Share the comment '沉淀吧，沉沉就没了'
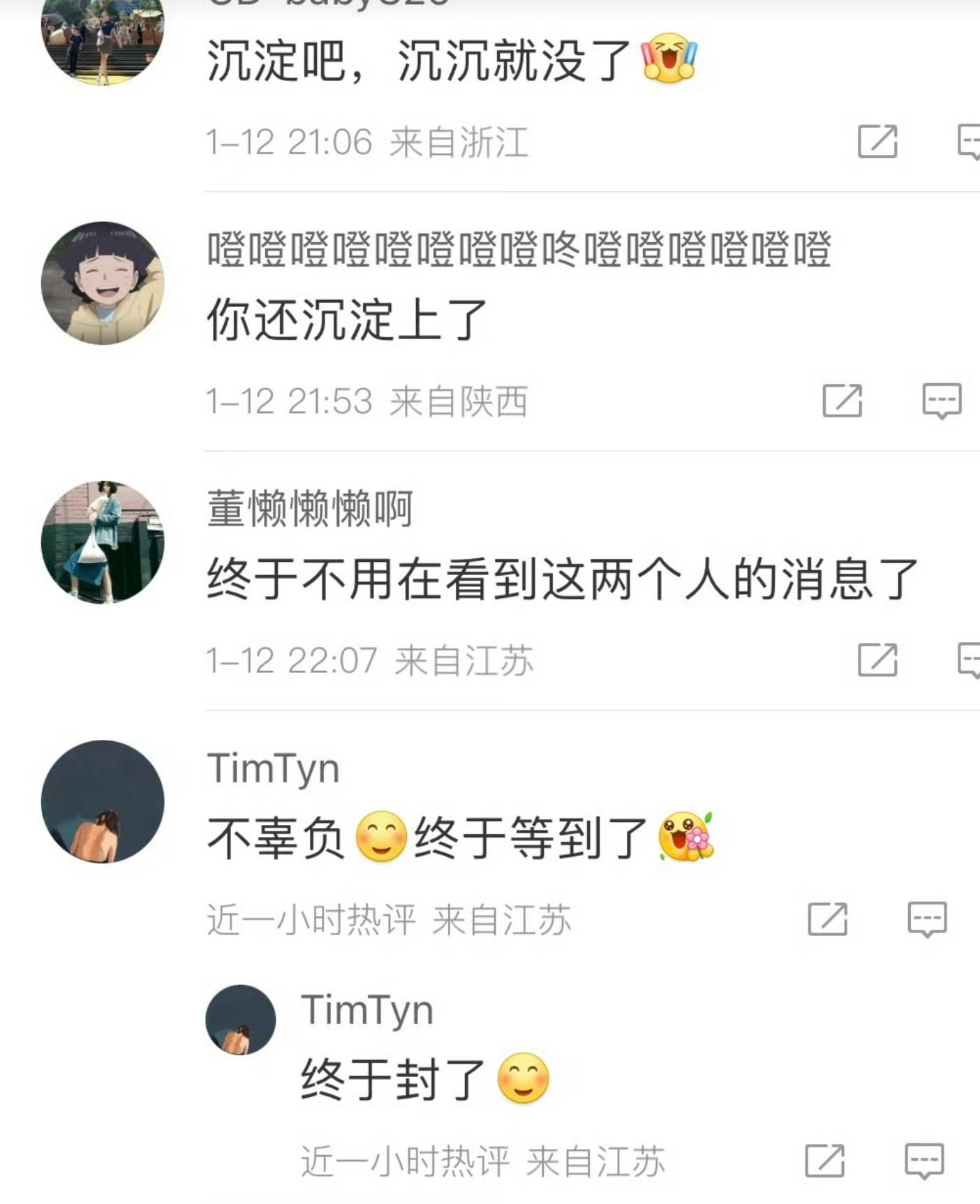Image resolution: width=980 pixels, height=1204 pixels. pyautogui.click(x=877, y=142)
